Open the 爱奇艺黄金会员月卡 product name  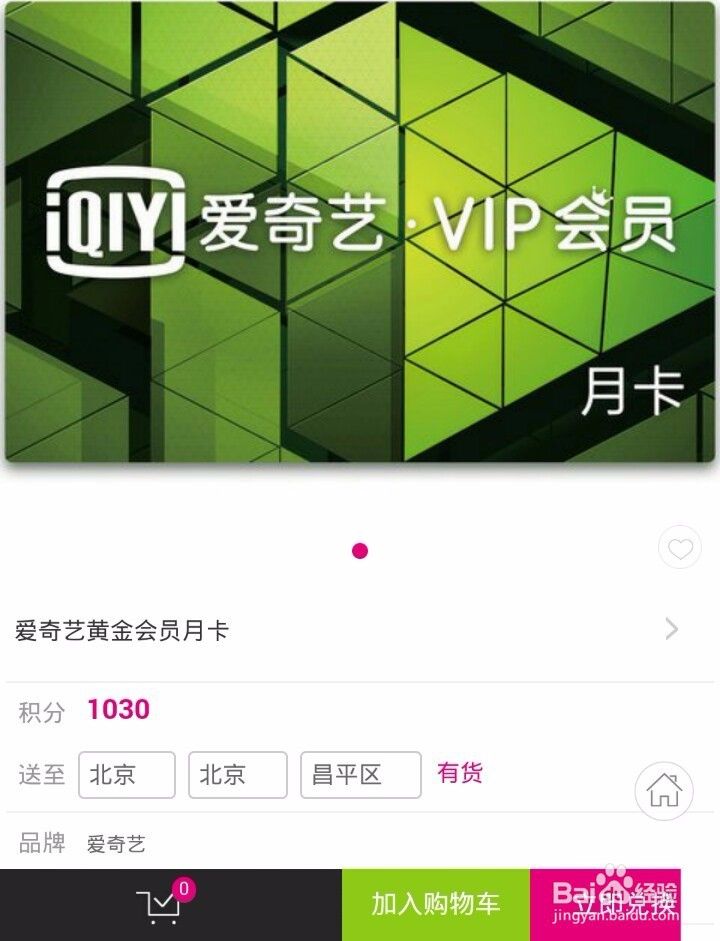[120, 629]
